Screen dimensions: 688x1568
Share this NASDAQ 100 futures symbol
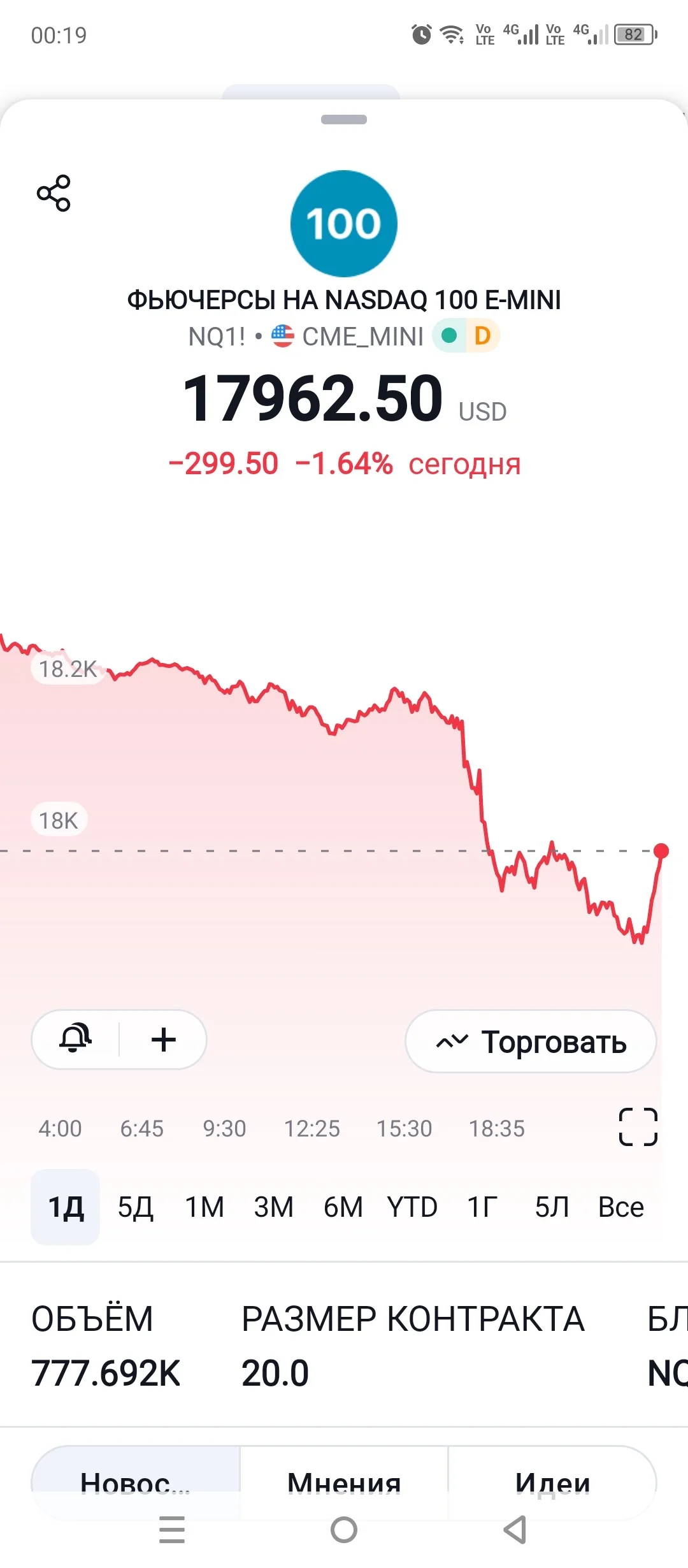tap(54, 193)
